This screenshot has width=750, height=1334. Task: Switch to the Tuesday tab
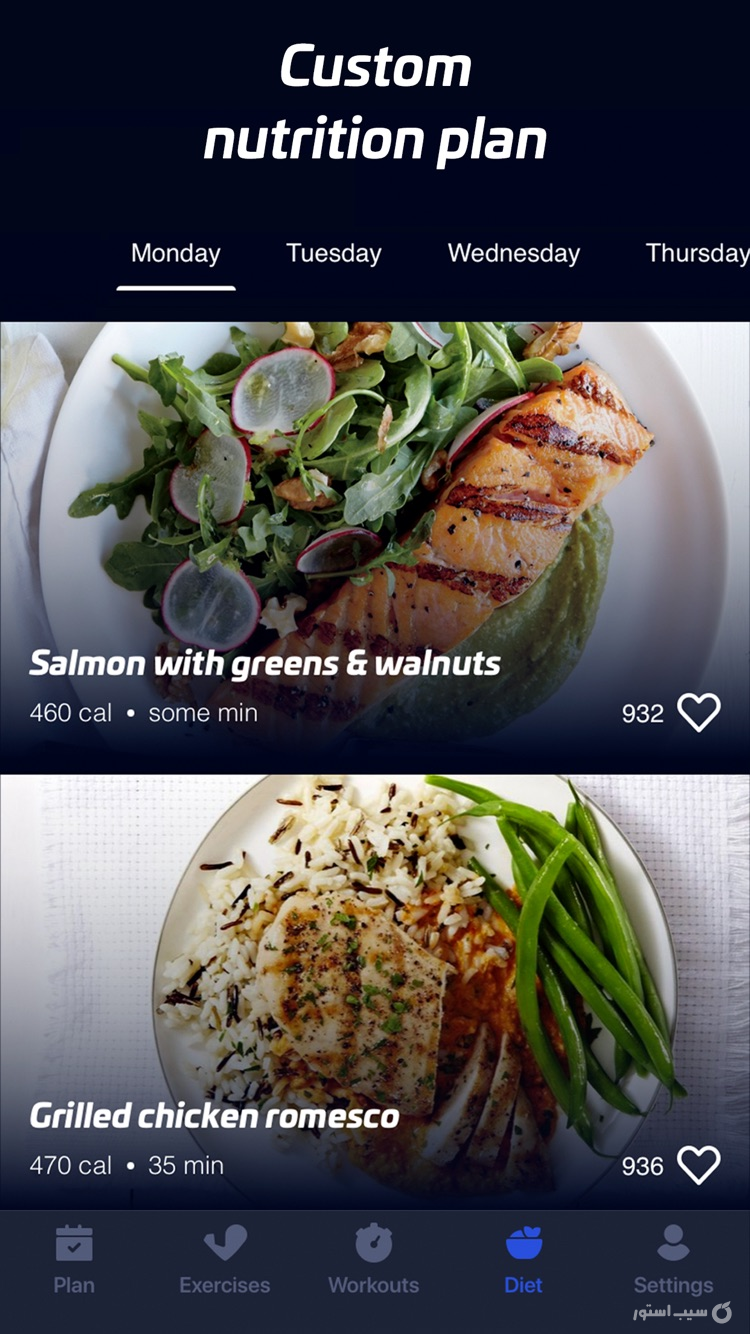point(333,254)
